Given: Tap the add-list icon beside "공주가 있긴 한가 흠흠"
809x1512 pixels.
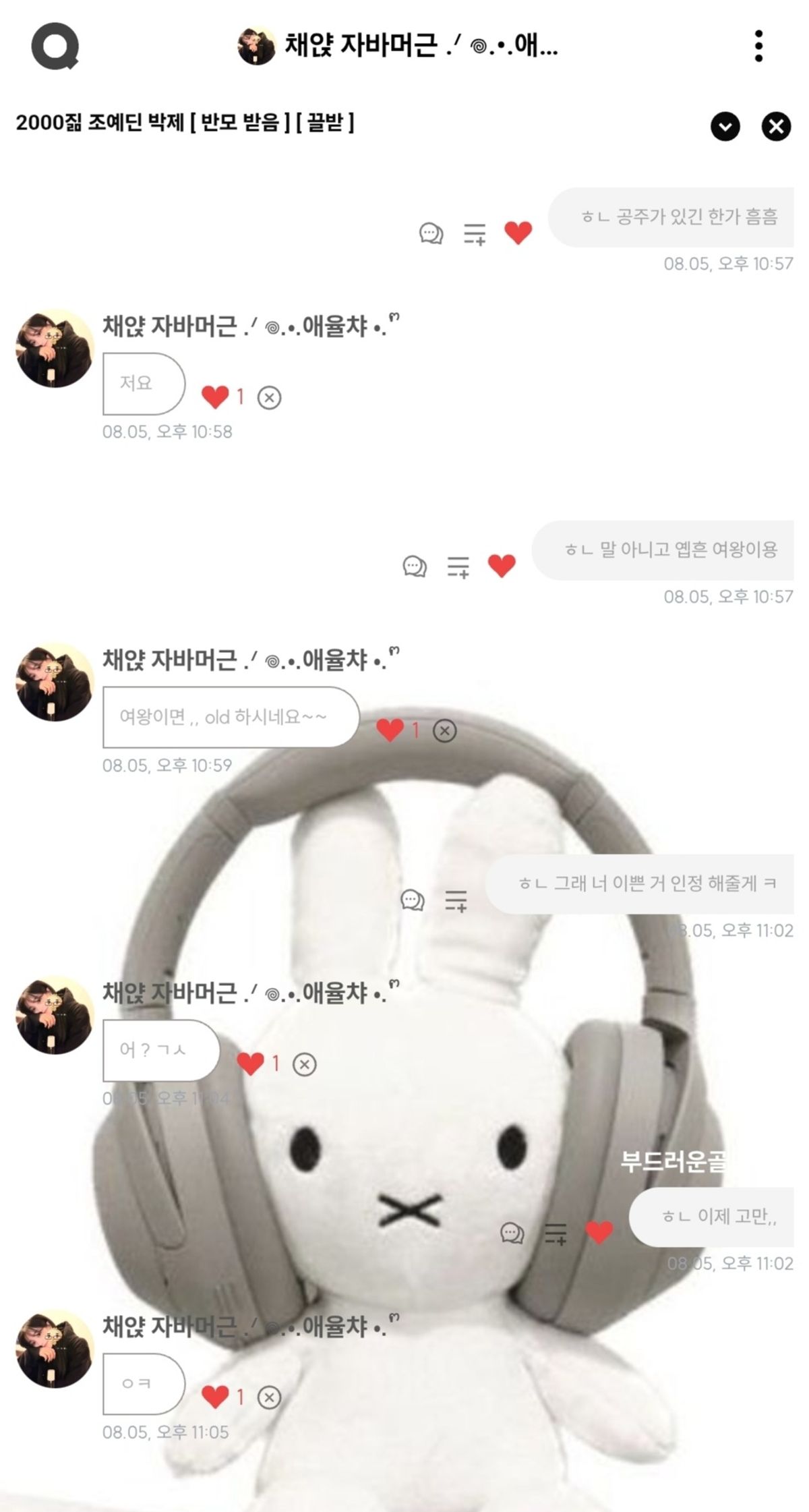Looking at the screenshot, I should pos(475,234).
